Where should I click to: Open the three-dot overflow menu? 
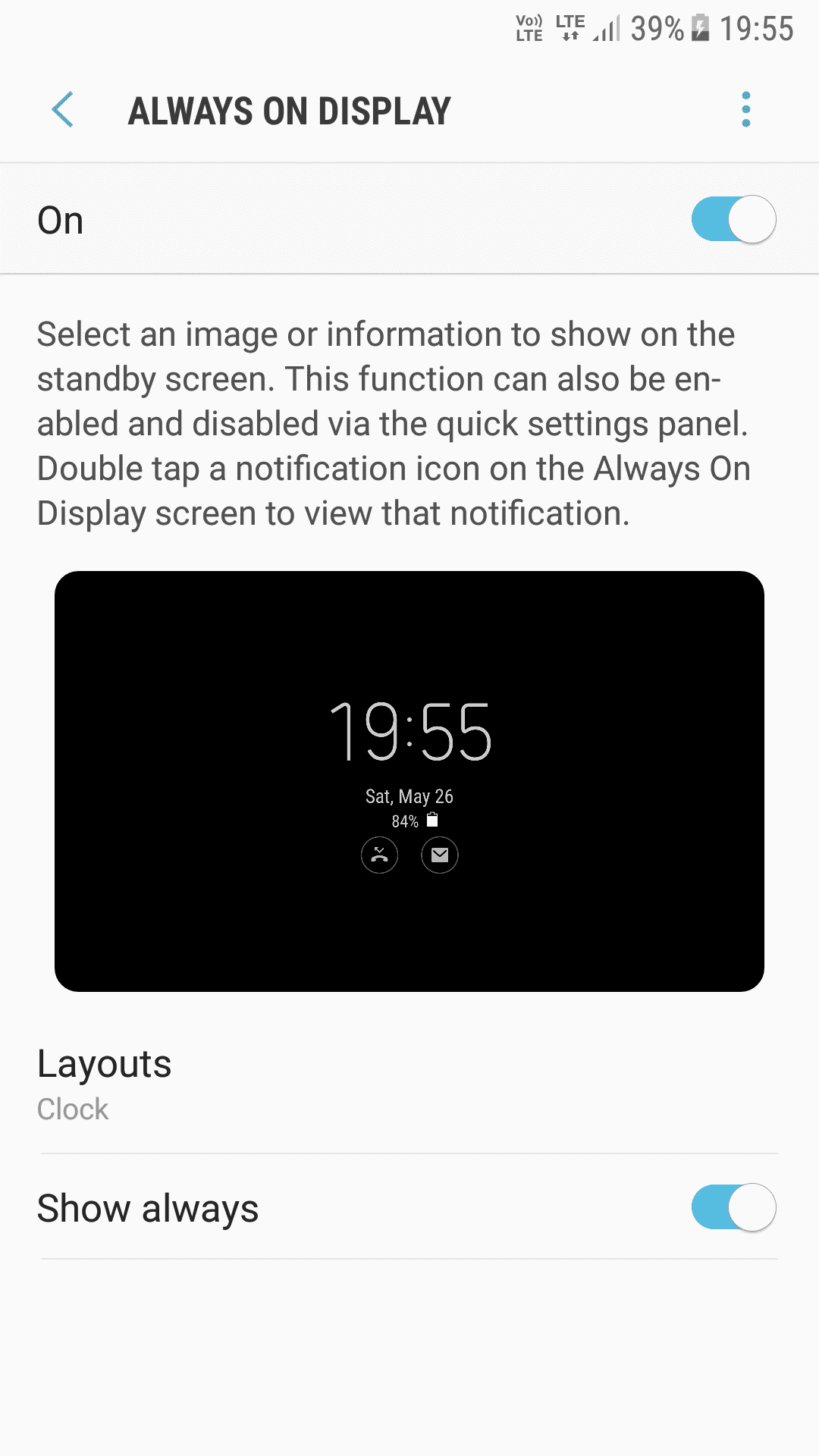746,110
